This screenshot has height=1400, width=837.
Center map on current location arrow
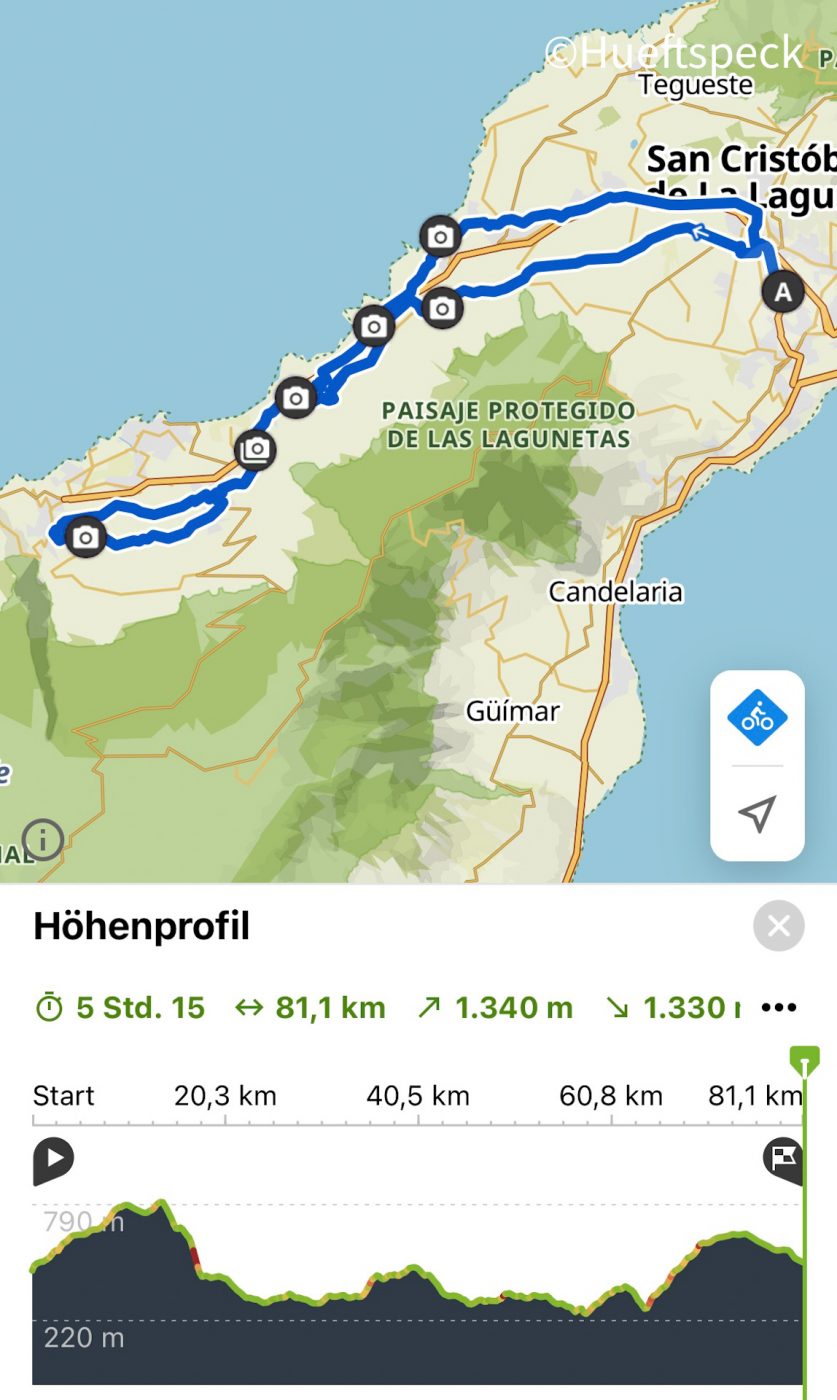[757, 813]
